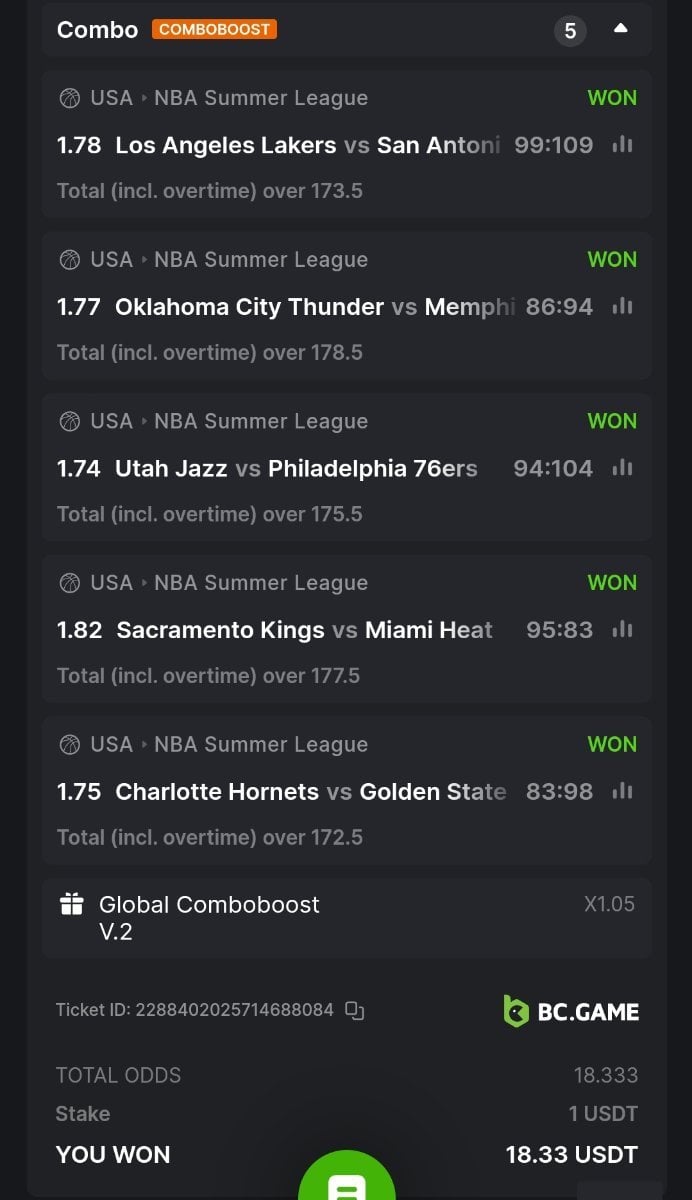Copy the ticket ID

click(x=355, y=1010)
